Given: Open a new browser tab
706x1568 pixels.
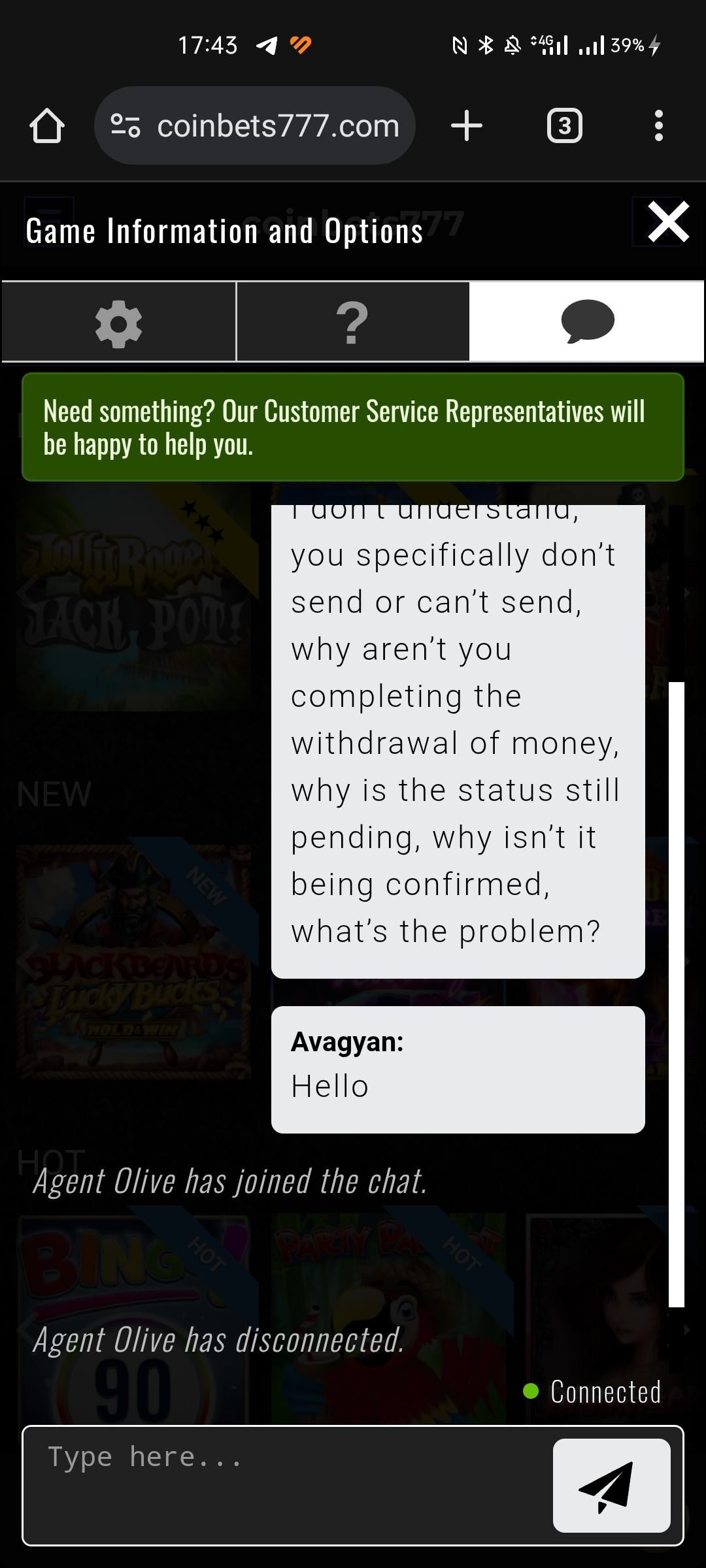Looking at the screenshot, I should (467, 125).
